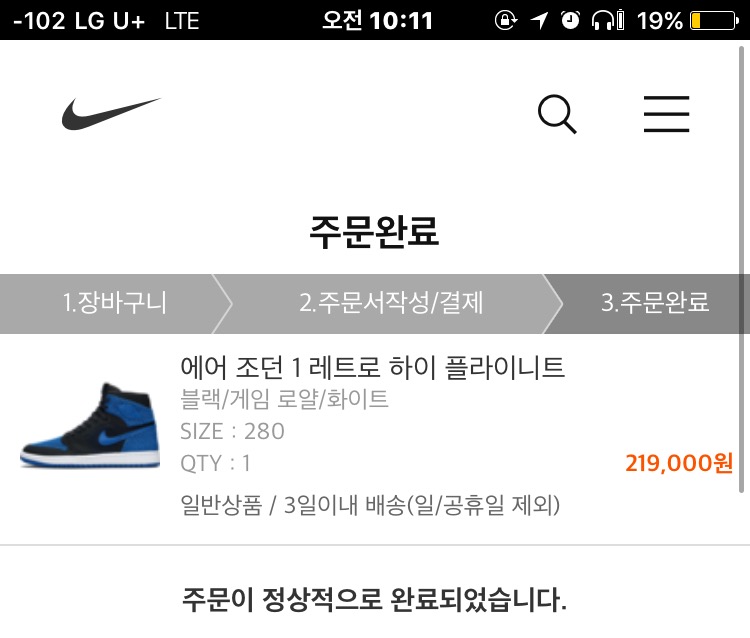Go to Nike home via swoosh logo
Viewport: 750px width, 638px height.
coord(110,114)
